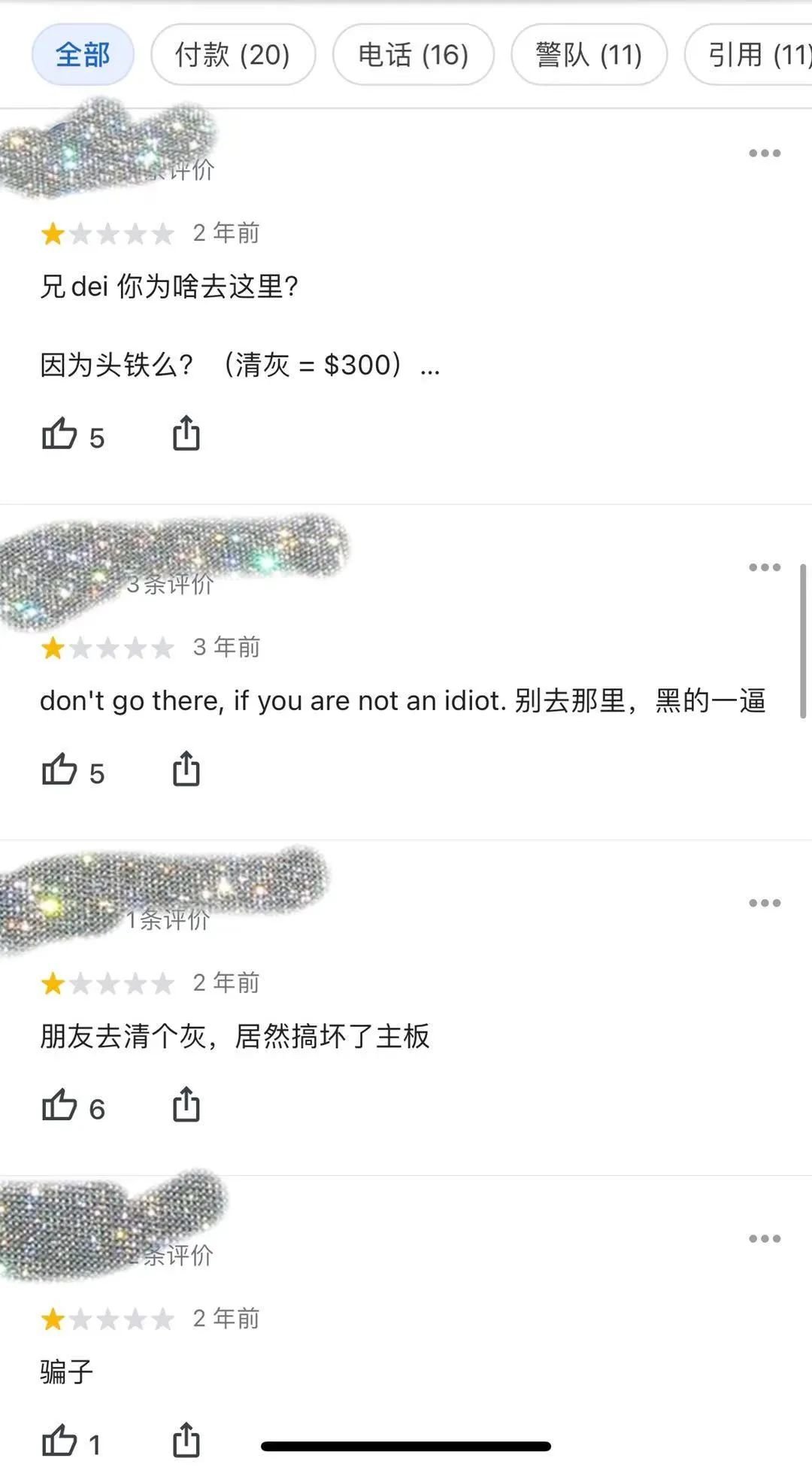Open overflow menu on 朋友去清个灰 review

pyautogui.click(x=764, y=903)
